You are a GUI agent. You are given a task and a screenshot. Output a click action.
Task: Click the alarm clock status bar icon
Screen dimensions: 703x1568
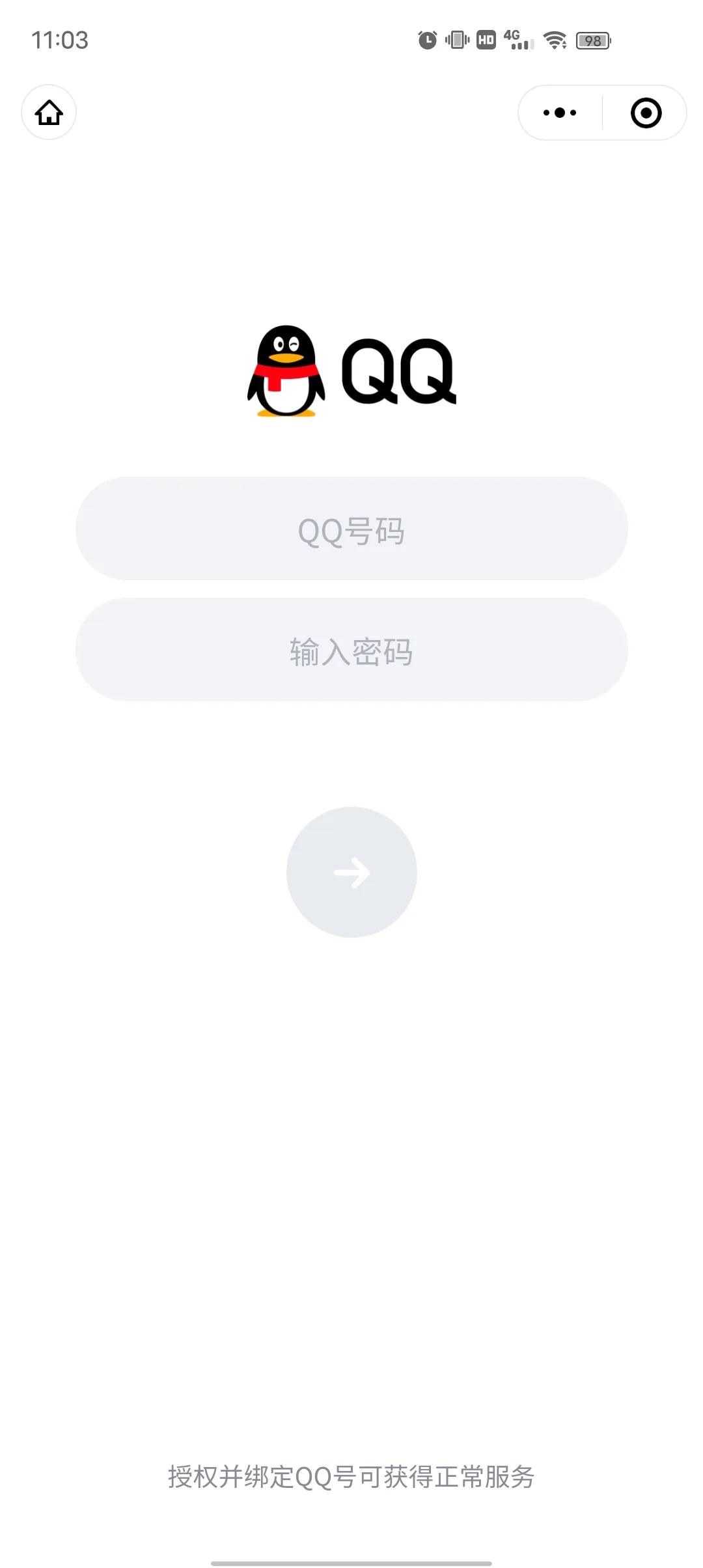coord(428,41)
